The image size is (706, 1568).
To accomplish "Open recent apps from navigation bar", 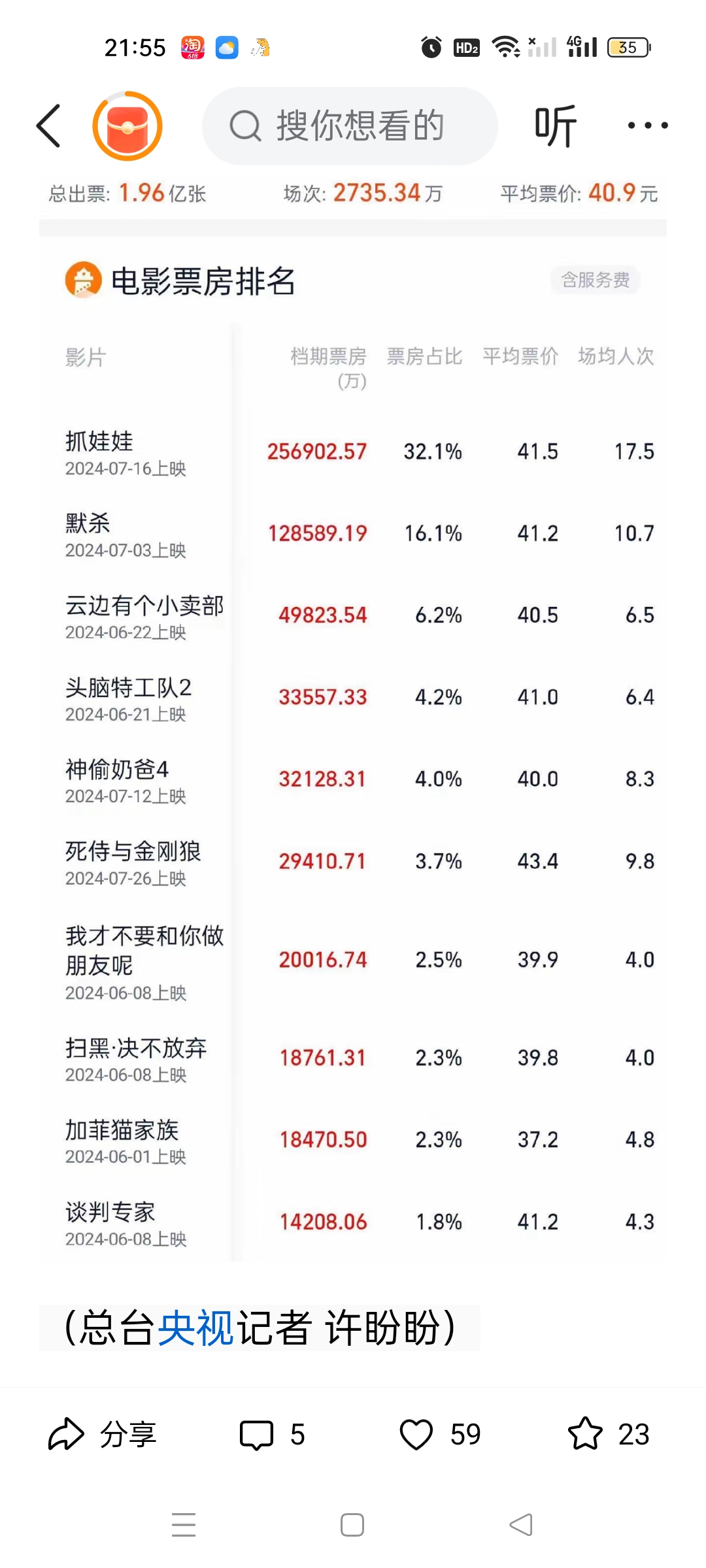I will tap(184, 1525).
